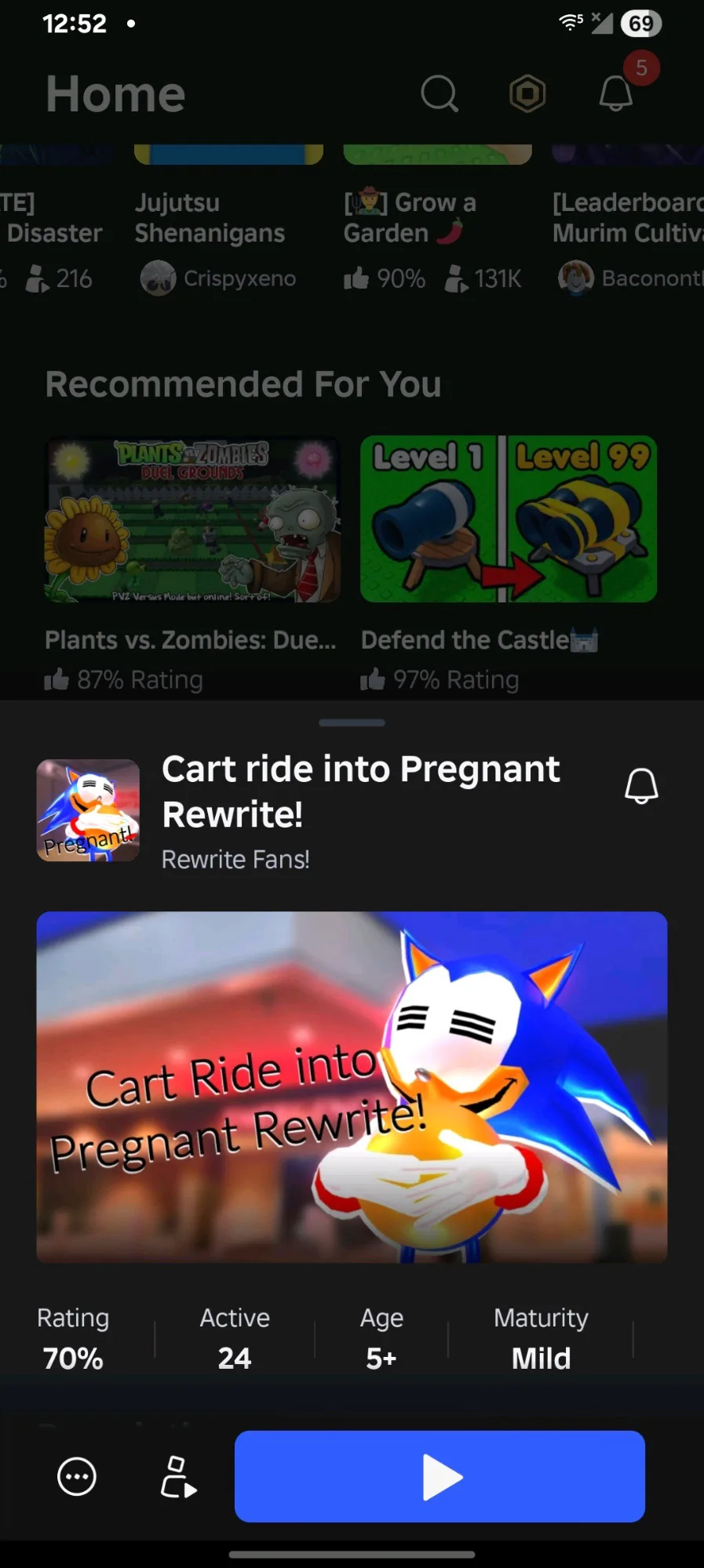Tap the avatar with play arrow icon
The image size is (704, 1568).
point(178,1477)
